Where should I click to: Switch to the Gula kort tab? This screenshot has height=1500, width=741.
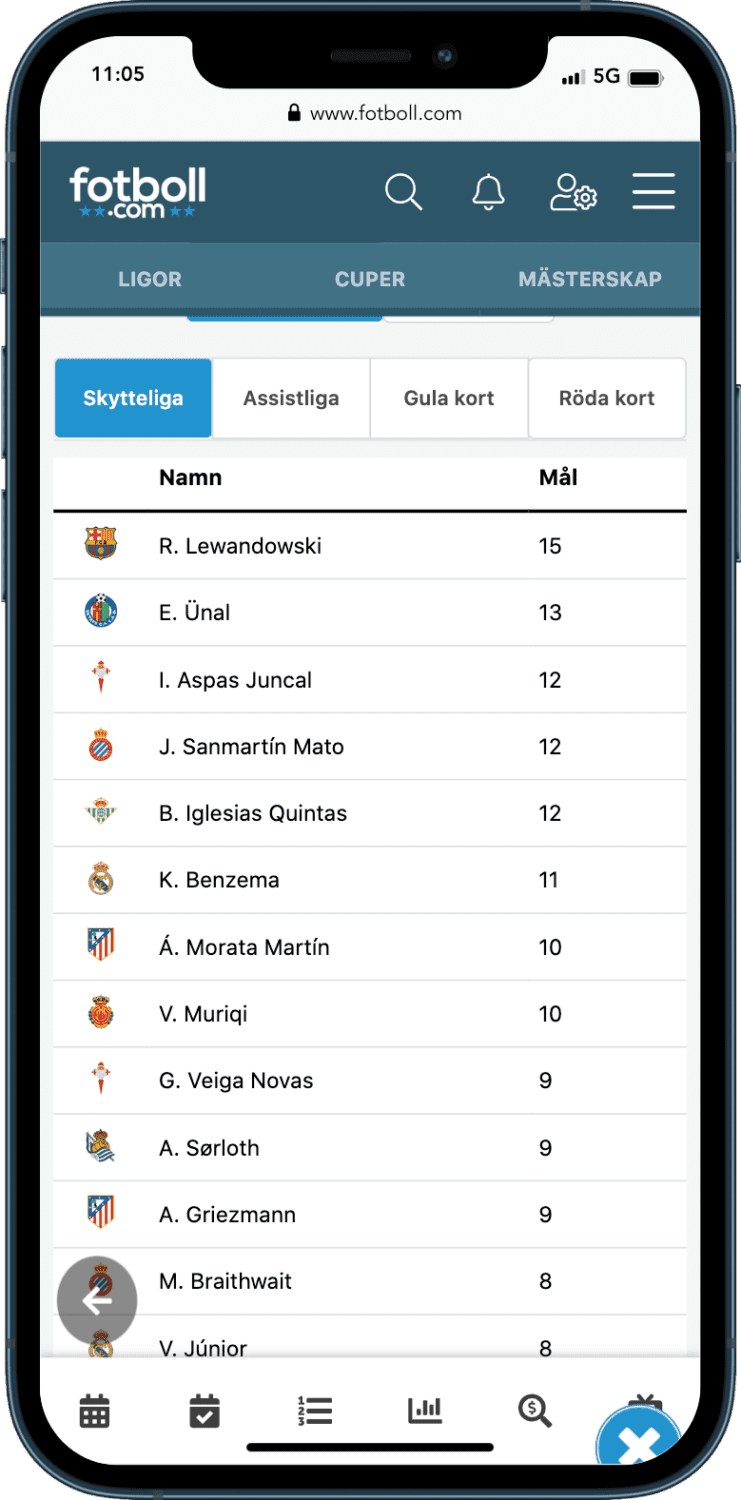point(448,397)
